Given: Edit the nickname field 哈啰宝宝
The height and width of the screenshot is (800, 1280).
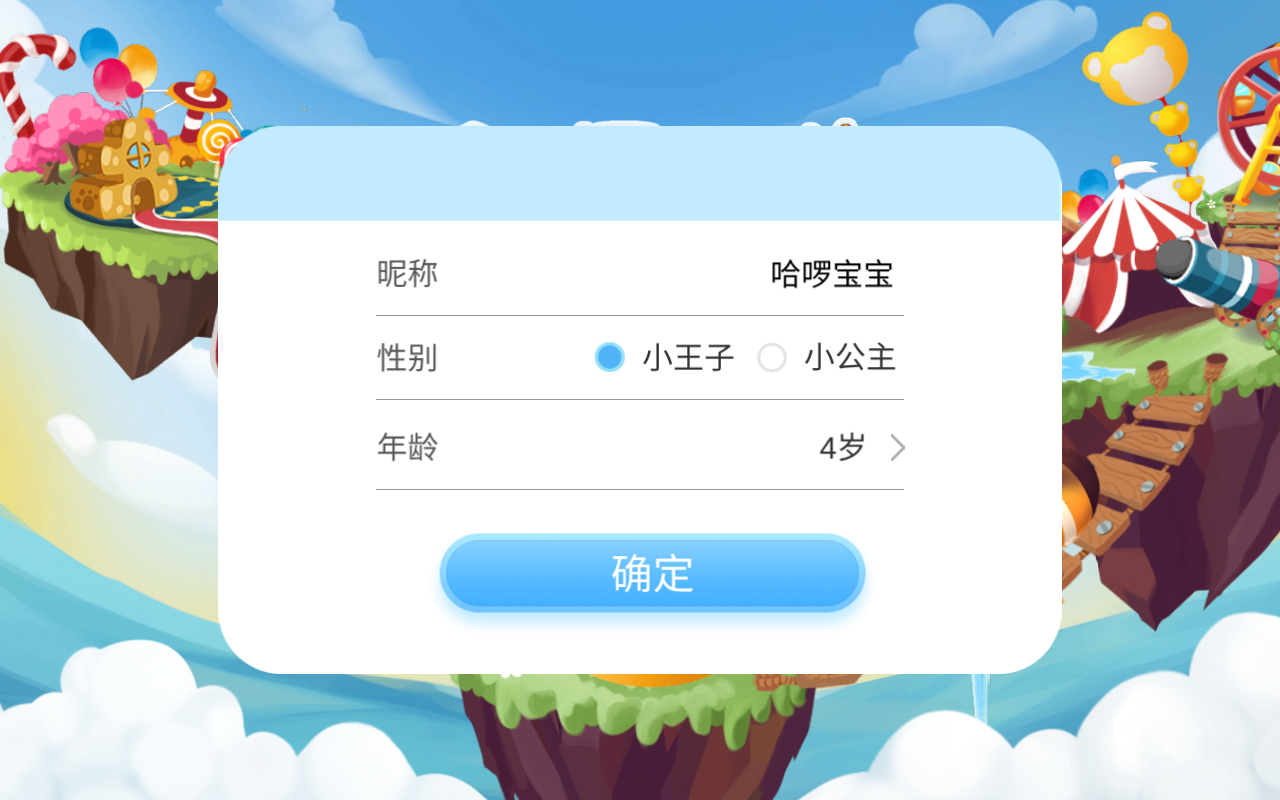Looking at the screenshot, I should [x=831, y=274].
